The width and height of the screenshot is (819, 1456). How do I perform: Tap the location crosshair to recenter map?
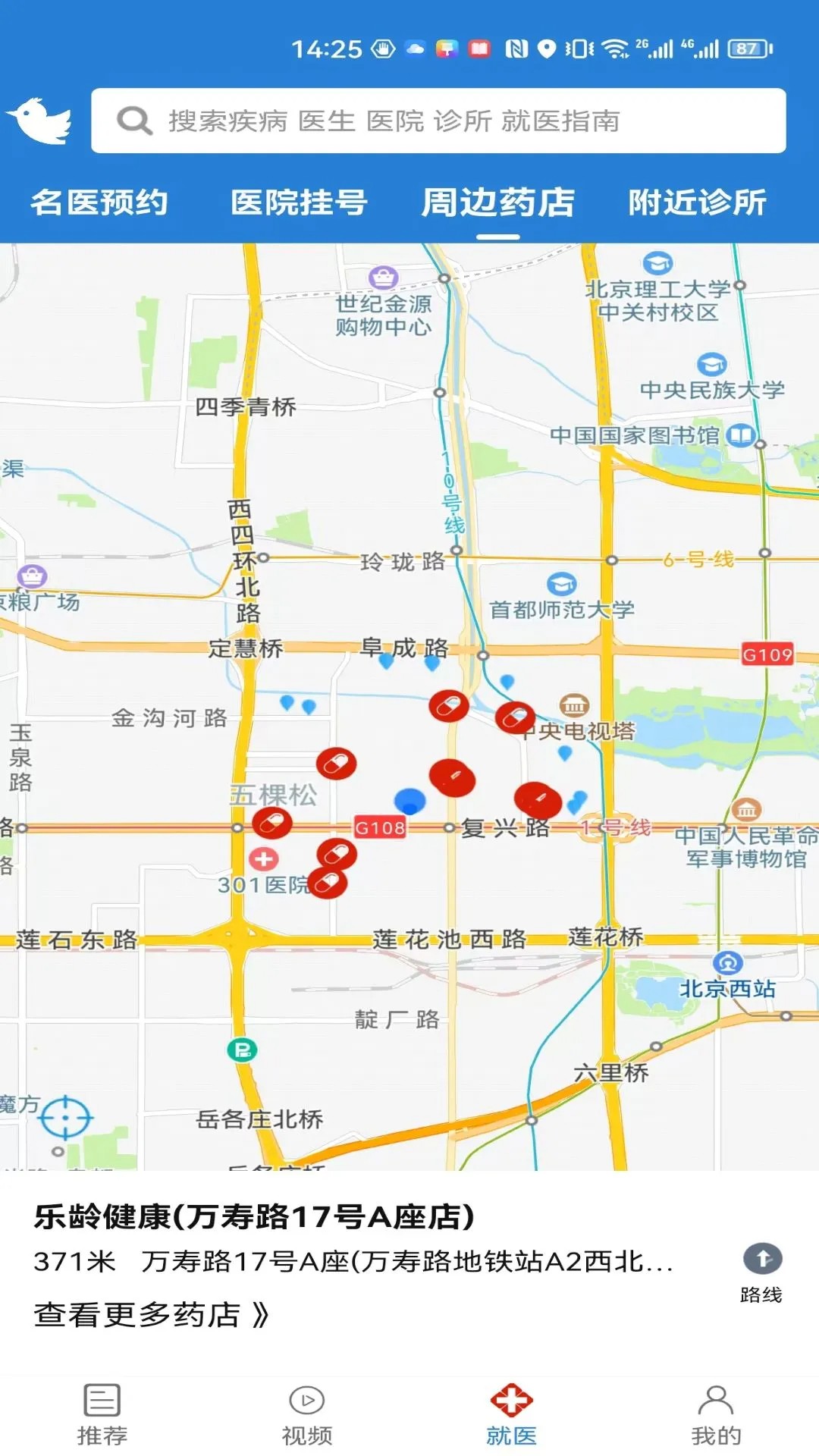point(65,1116)
